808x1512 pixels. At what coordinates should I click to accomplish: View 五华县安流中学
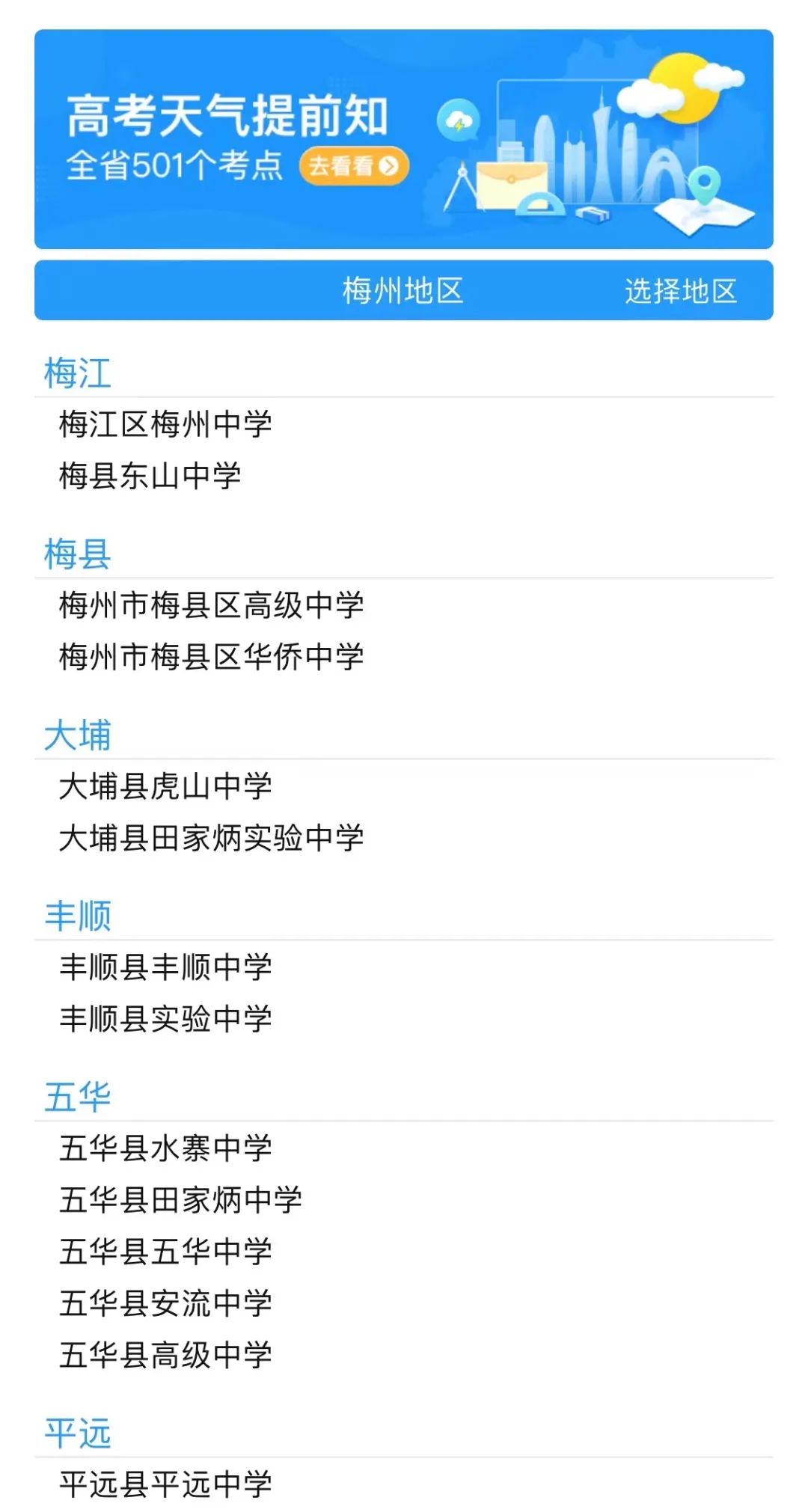coord(165,1303)
